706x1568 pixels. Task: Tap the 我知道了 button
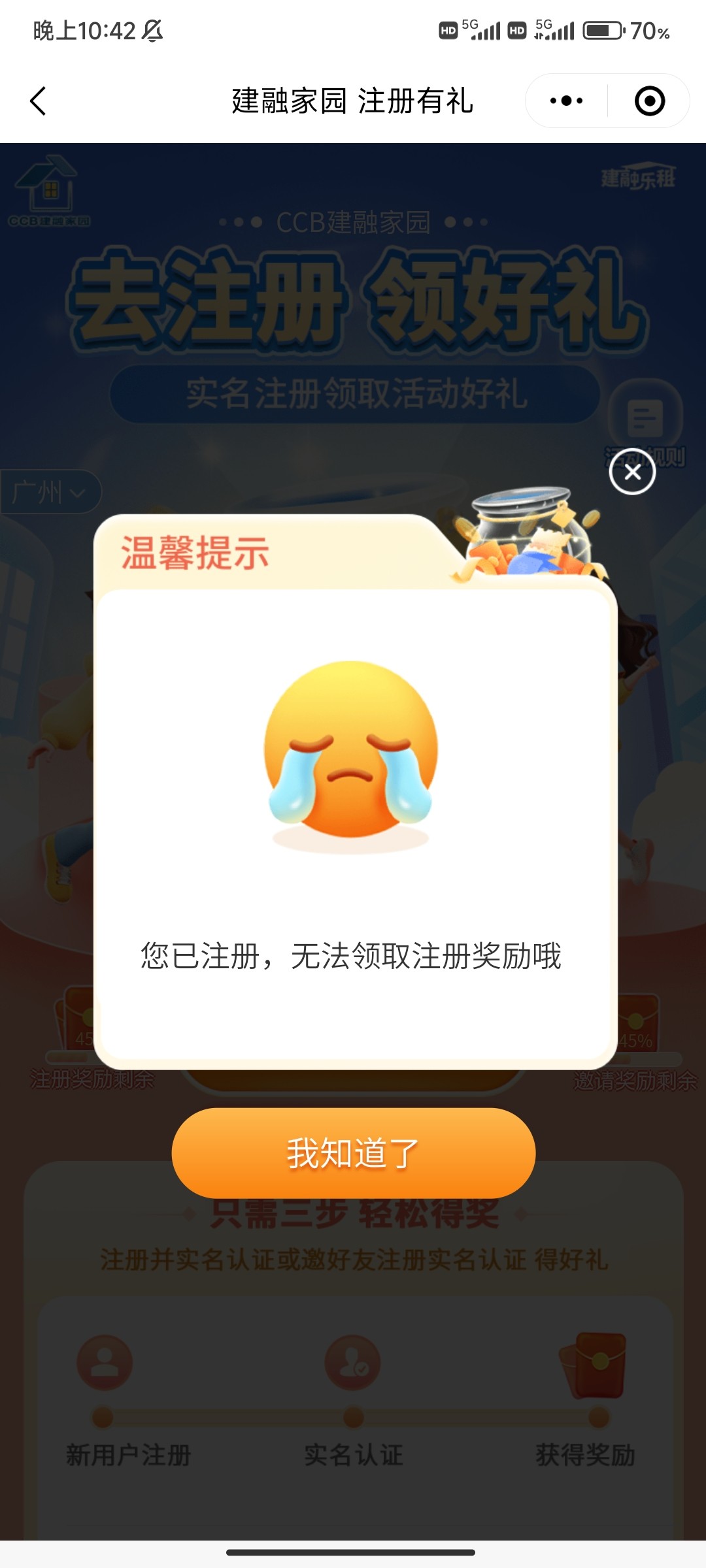click(x=353, y=1153)
